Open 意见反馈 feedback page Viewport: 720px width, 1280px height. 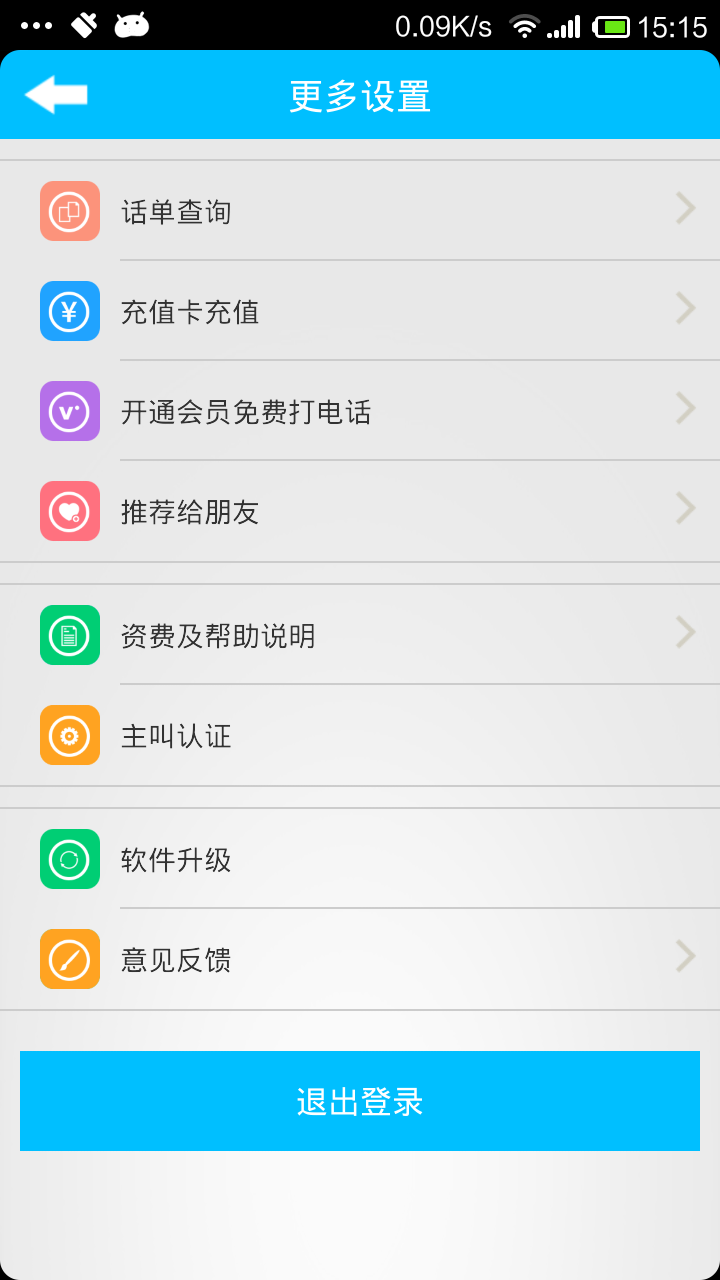click(x=360, y=959)
